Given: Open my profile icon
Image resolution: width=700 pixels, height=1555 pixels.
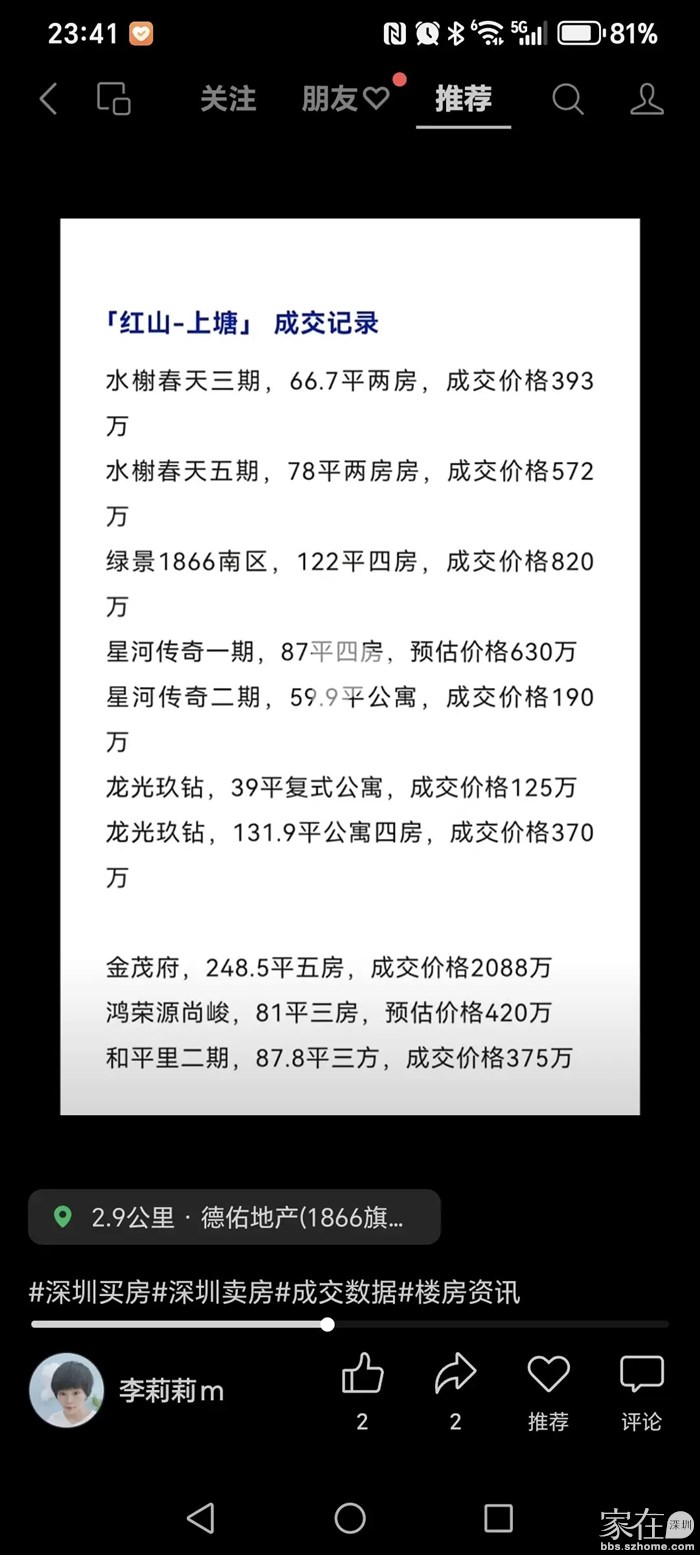Looking at the screenshot, I should (647, 99).
